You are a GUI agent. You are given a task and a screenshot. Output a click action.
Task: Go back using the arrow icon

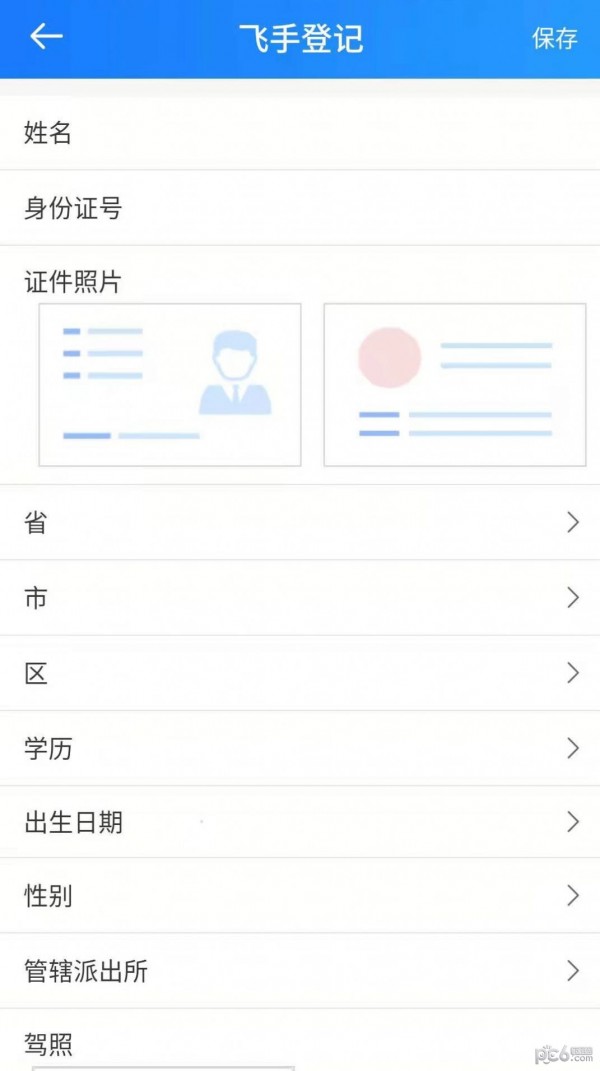tap(46, 38)
